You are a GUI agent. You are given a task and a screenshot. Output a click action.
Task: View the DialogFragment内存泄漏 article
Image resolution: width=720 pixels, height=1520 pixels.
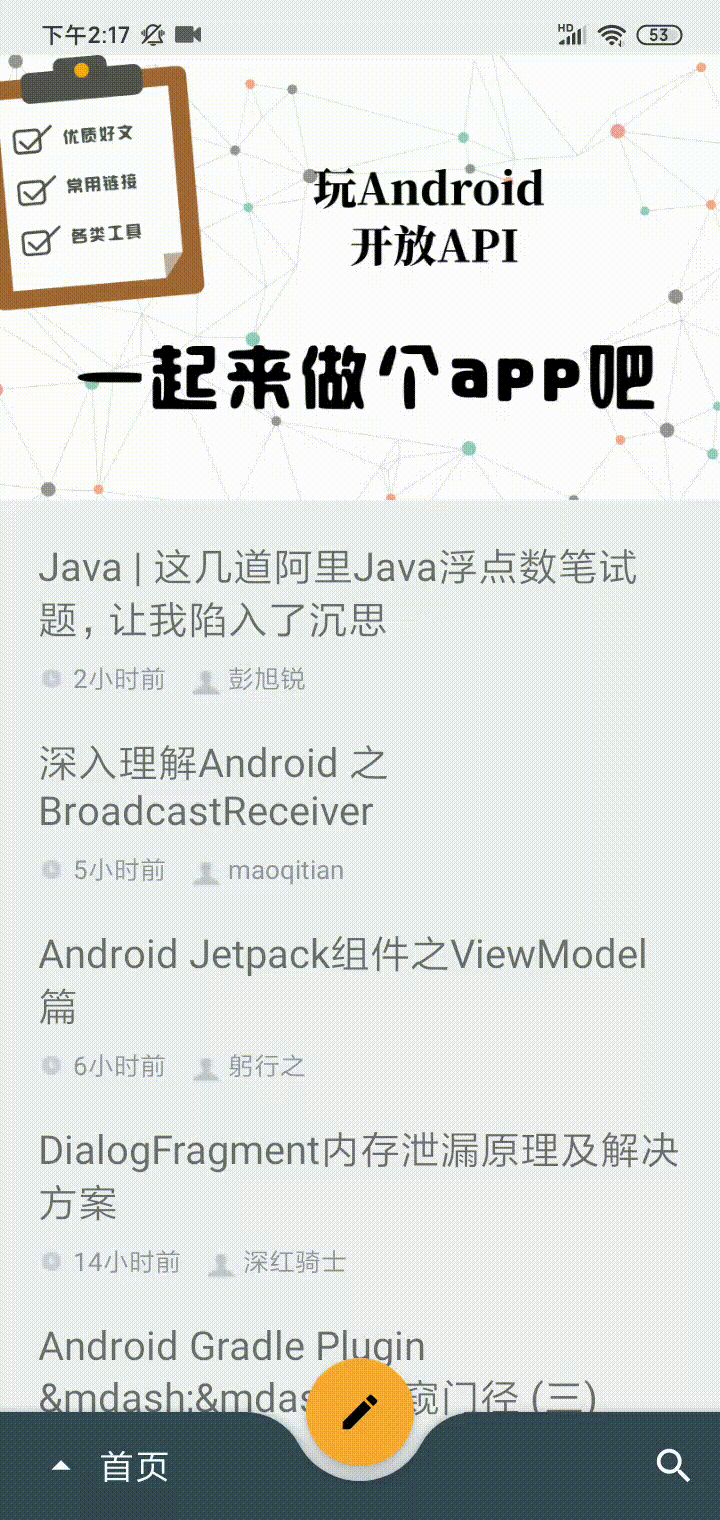pyautogui.click(x=358, y=1176)
